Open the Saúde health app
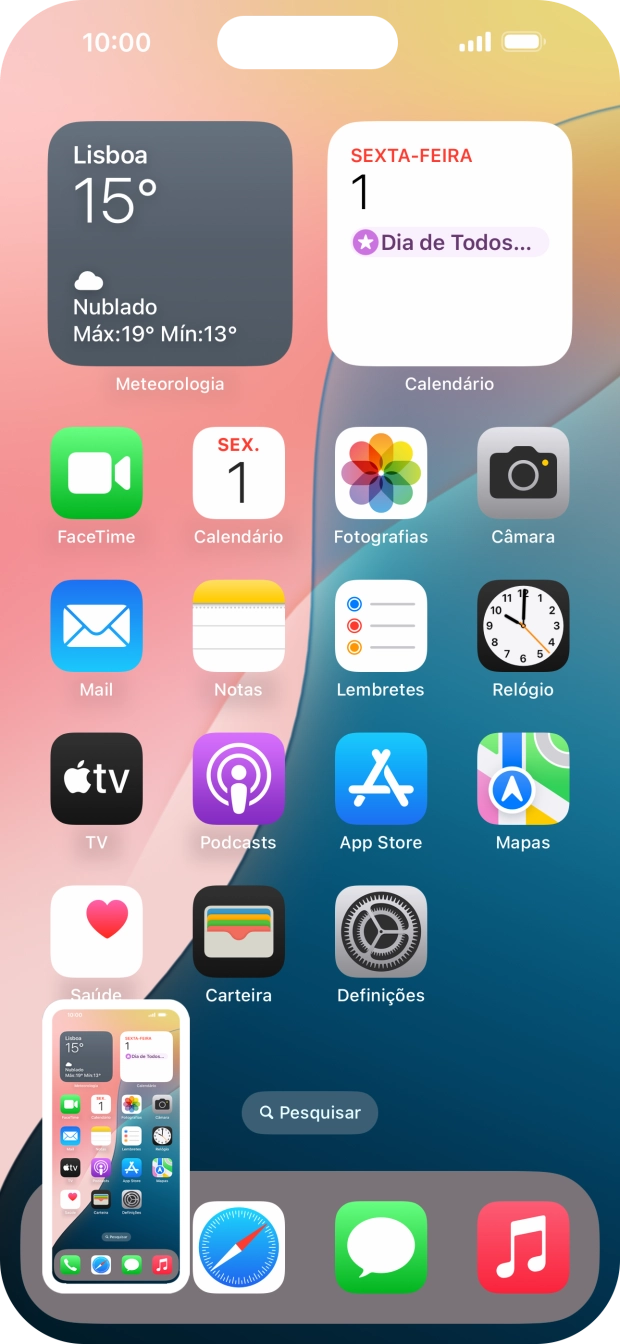Image resolution: width=620 pixels, height=1344 pixels. [x=96, y=932]
